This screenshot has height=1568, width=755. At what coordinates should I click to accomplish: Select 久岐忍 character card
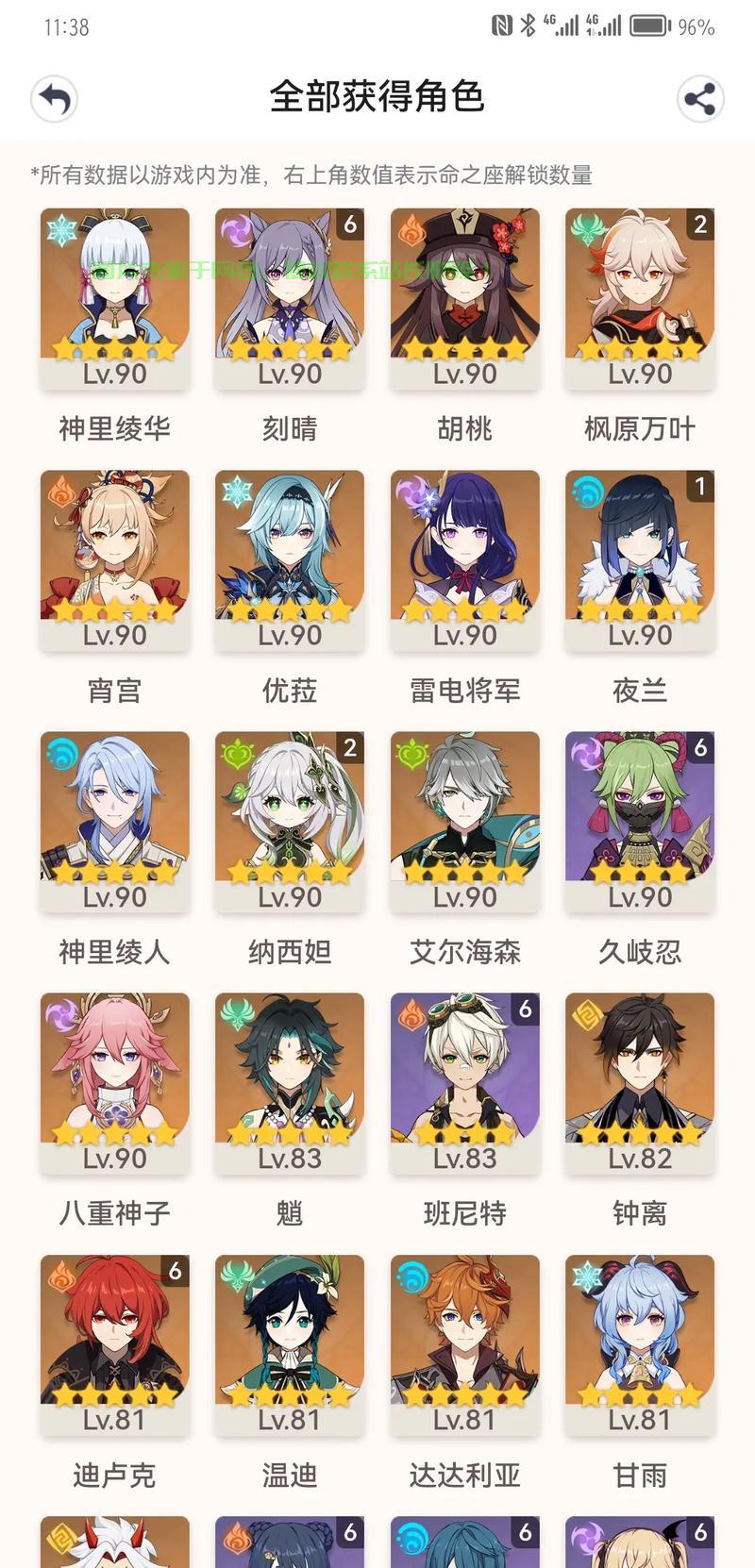coord(640,821)
